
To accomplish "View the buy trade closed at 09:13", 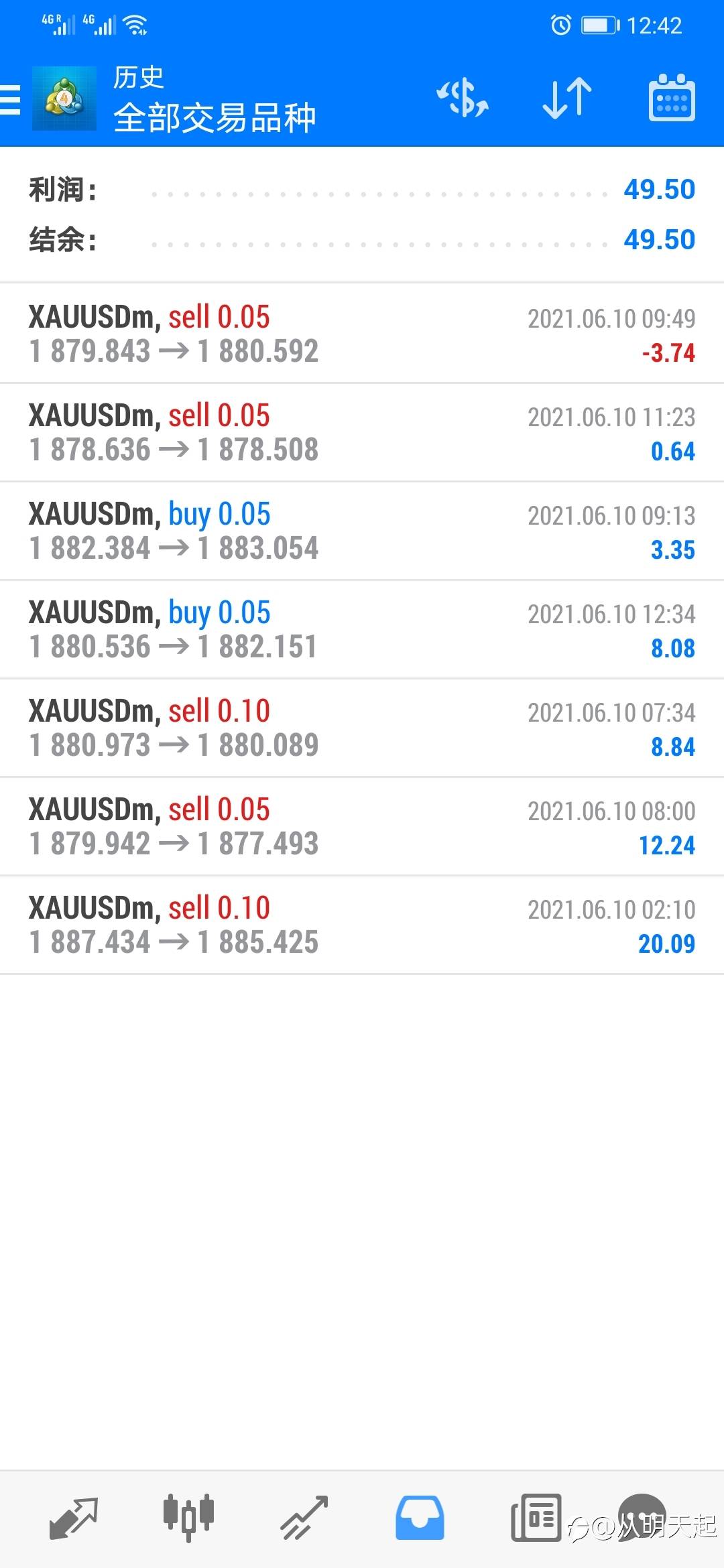I will (x=362, y=531).
